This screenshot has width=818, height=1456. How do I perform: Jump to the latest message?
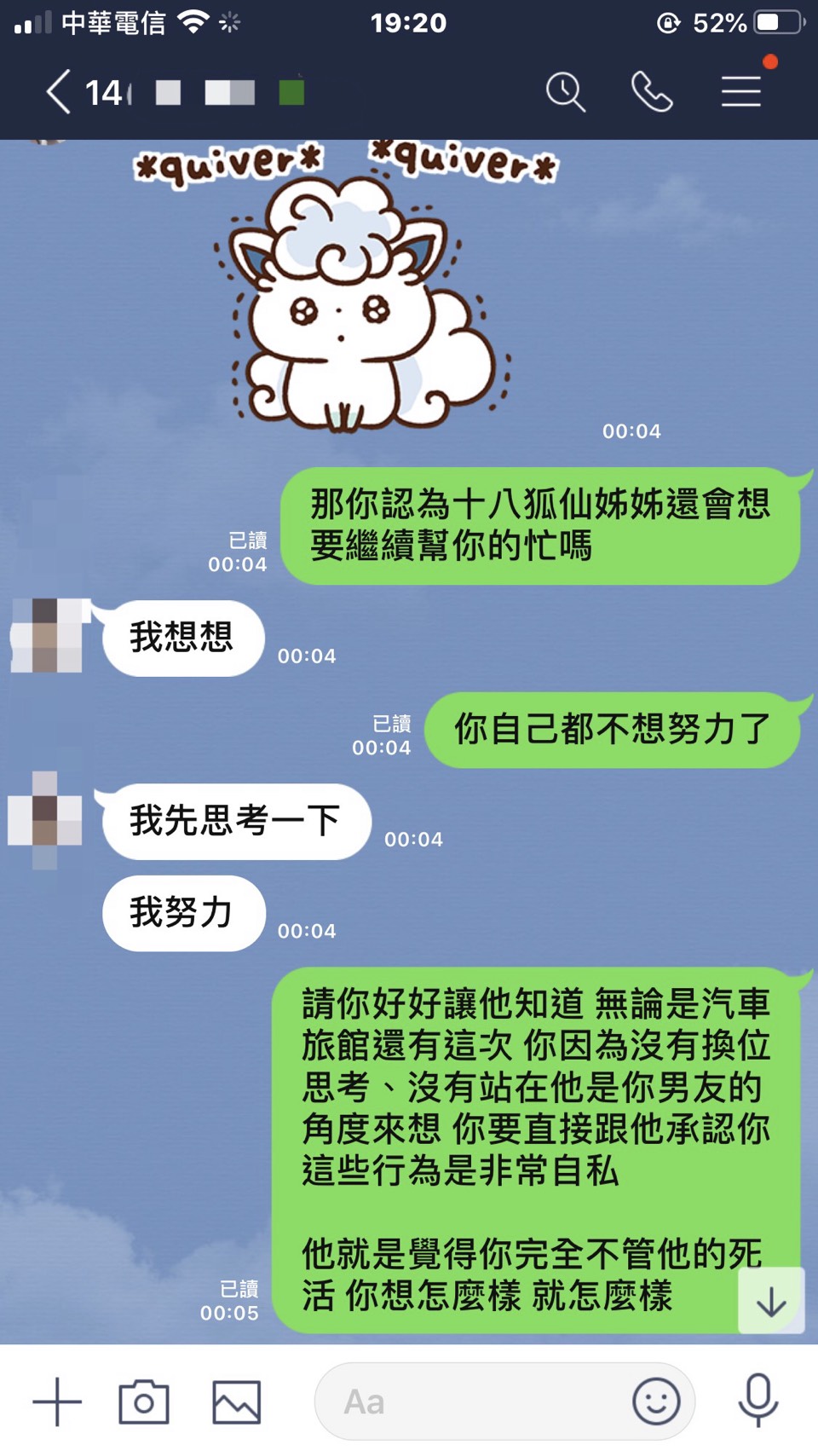pos(771,1301)
